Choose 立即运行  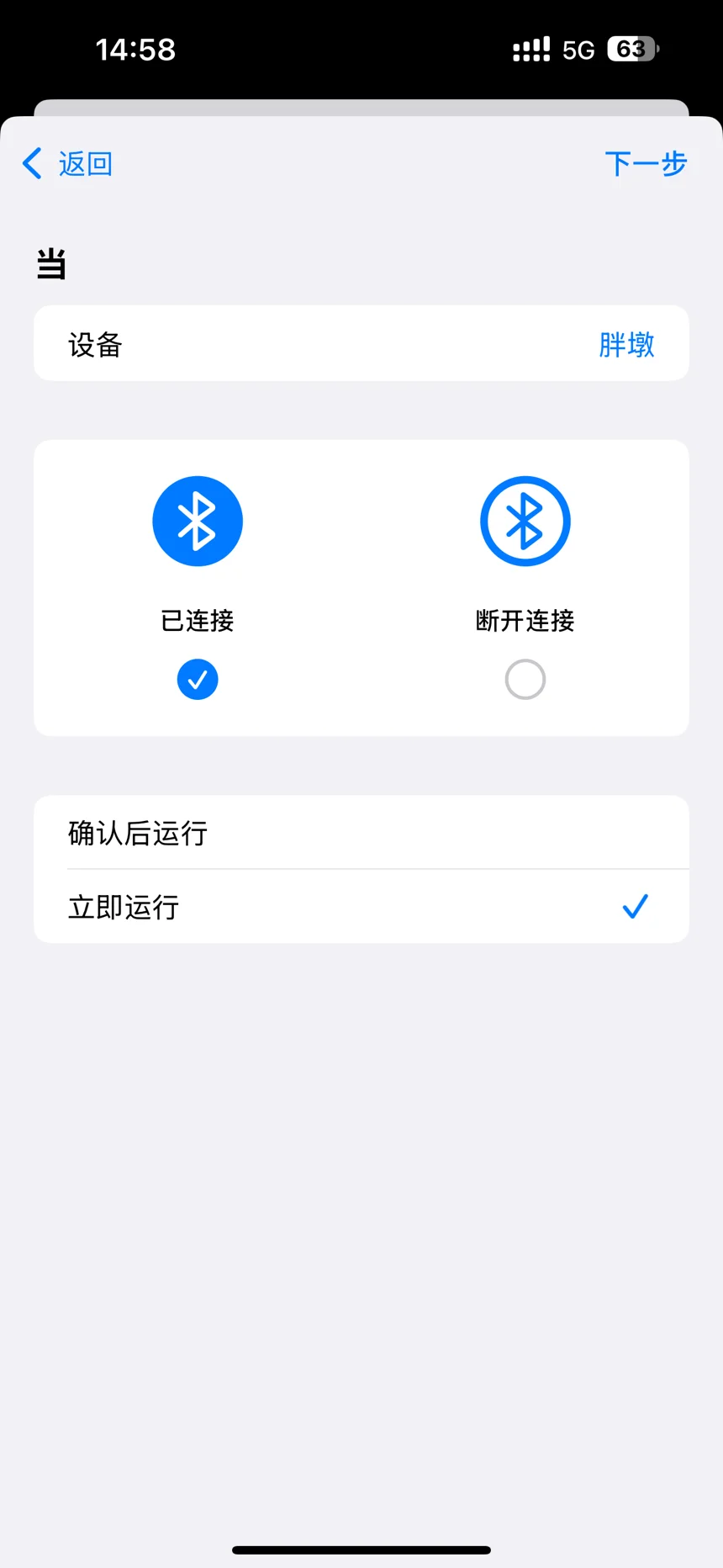tap(361, 907)
